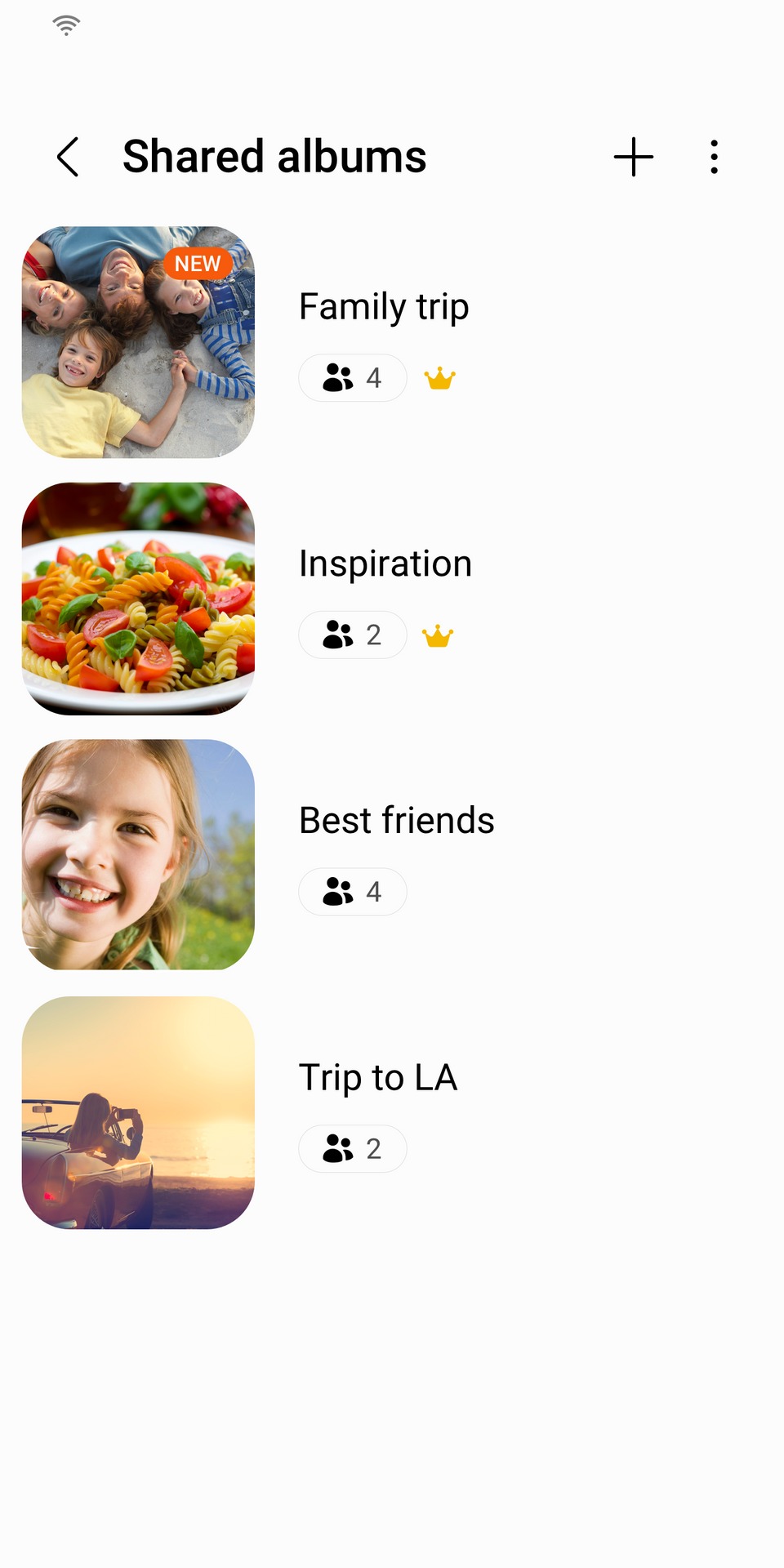Open the Family trip album

tap(139, 342)
